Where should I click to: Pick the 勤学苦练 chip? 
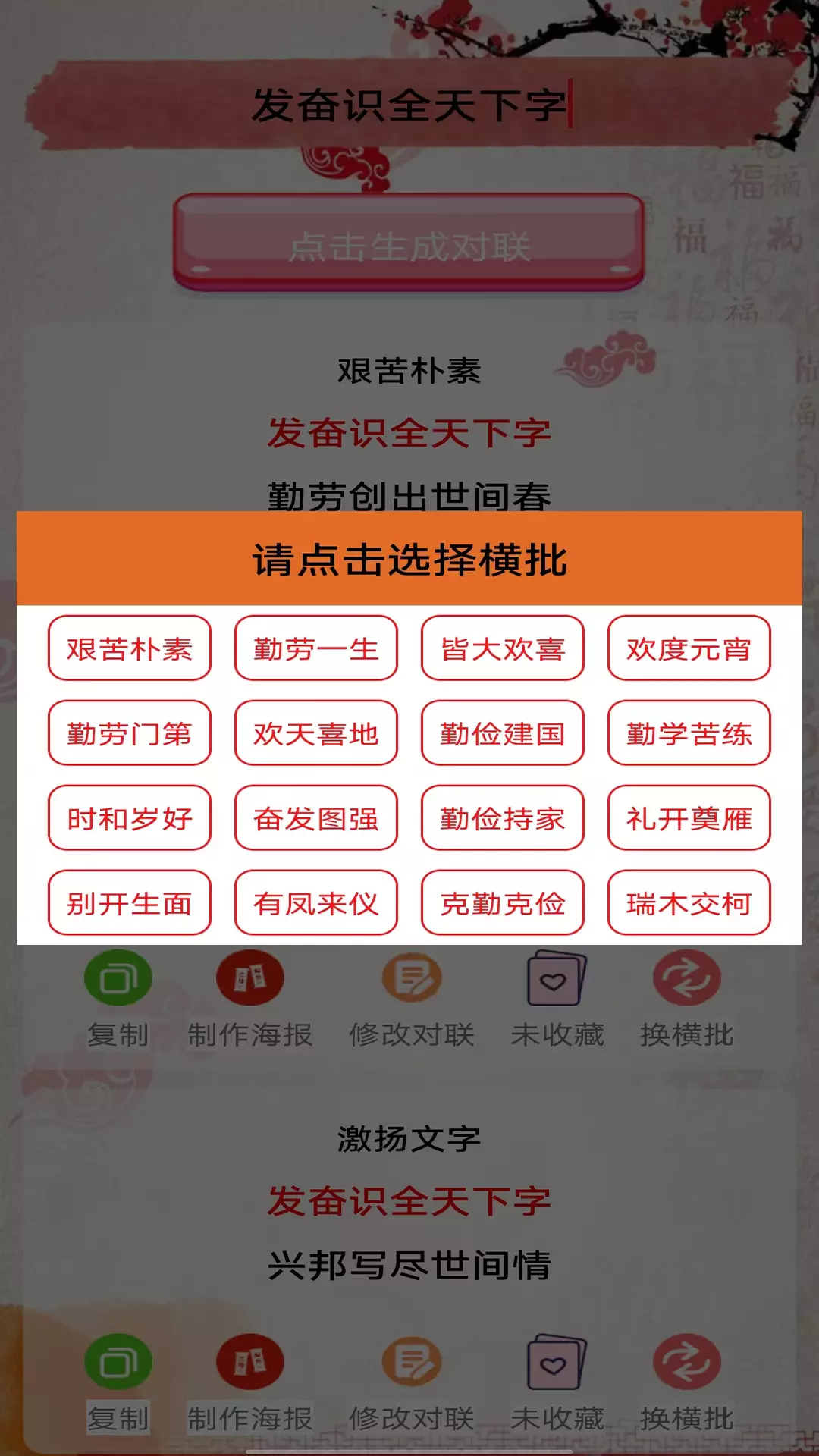coord(689,733)
